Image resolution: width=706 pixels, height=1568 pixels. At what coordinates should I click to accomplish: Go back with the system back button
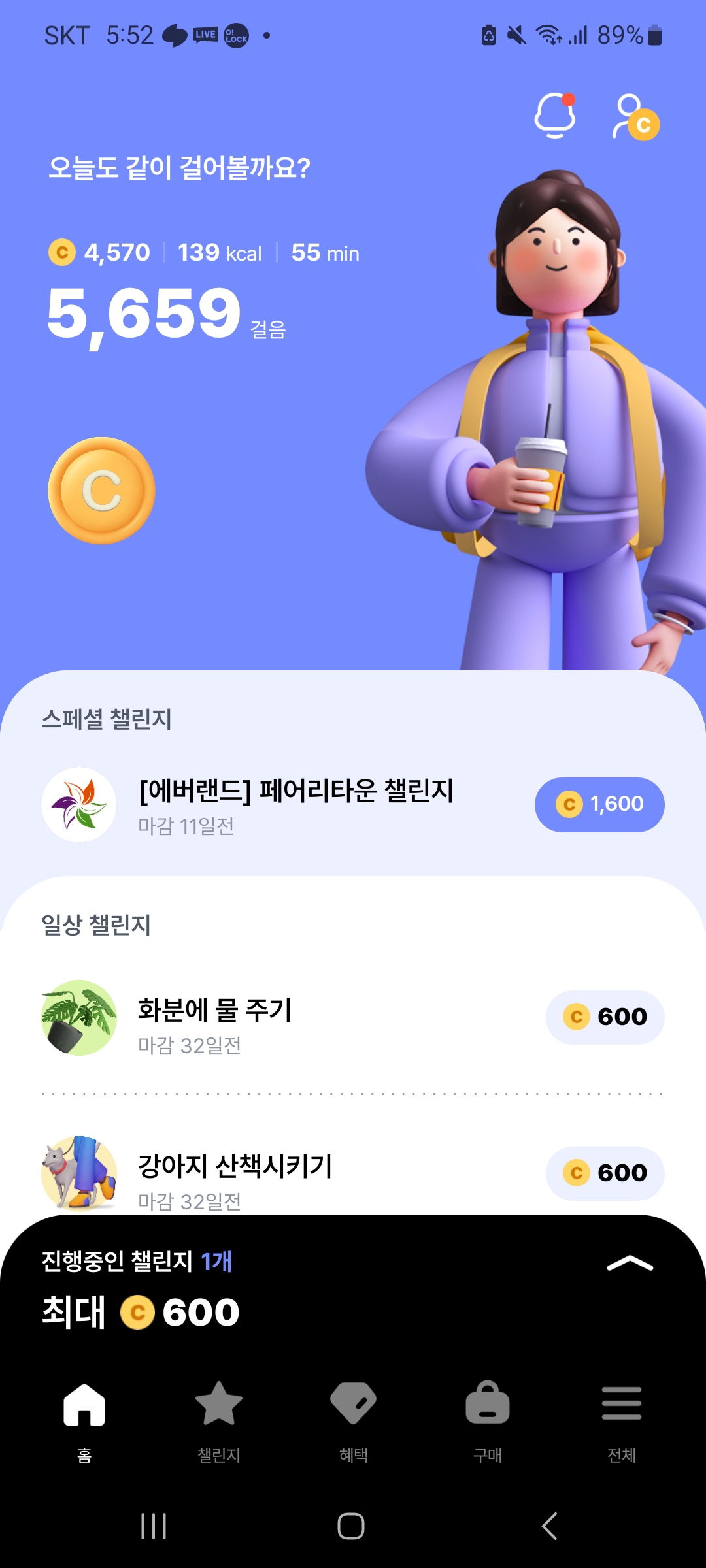coord(550,1526)
